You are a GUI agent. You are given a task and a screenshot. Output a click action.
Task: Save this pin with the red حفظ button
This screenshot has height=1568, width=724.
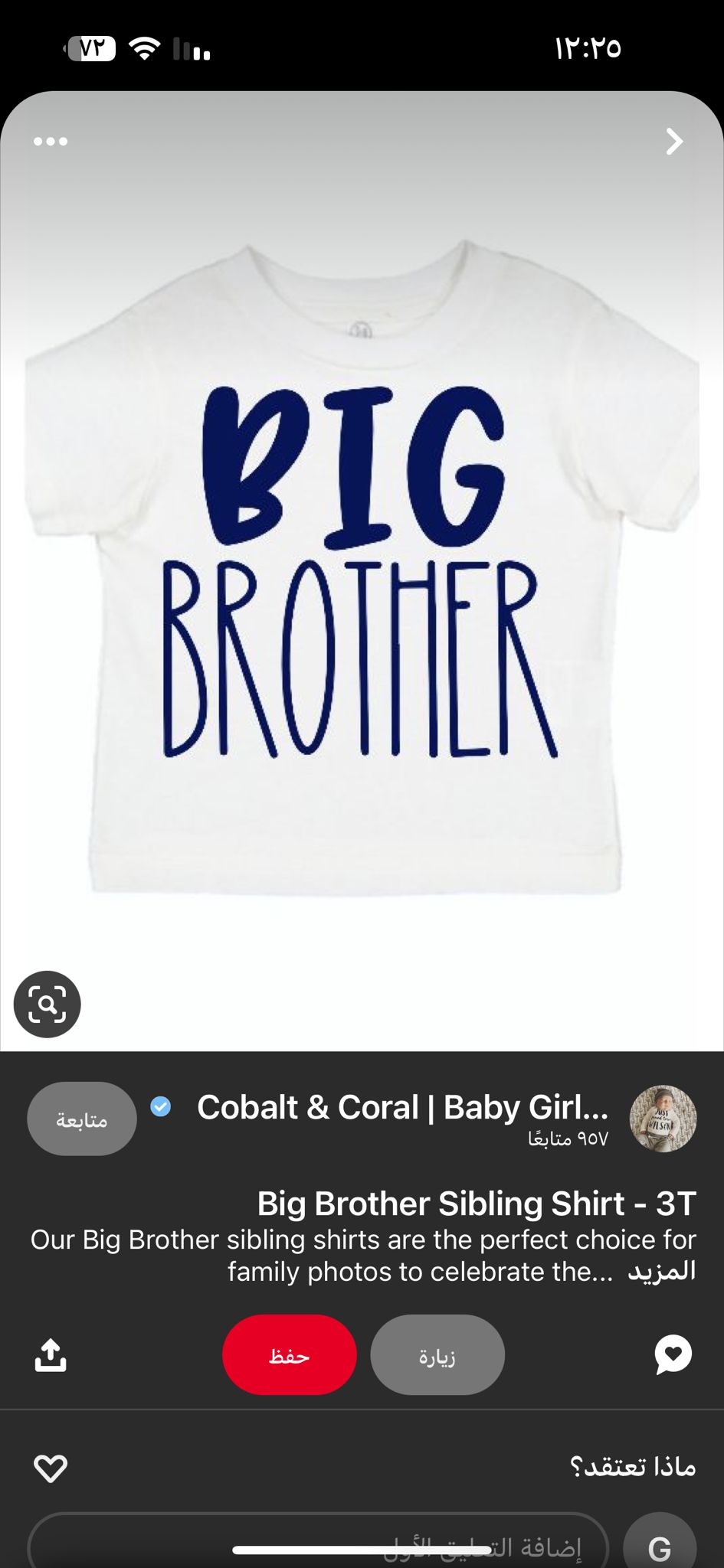click(290, 1354)
